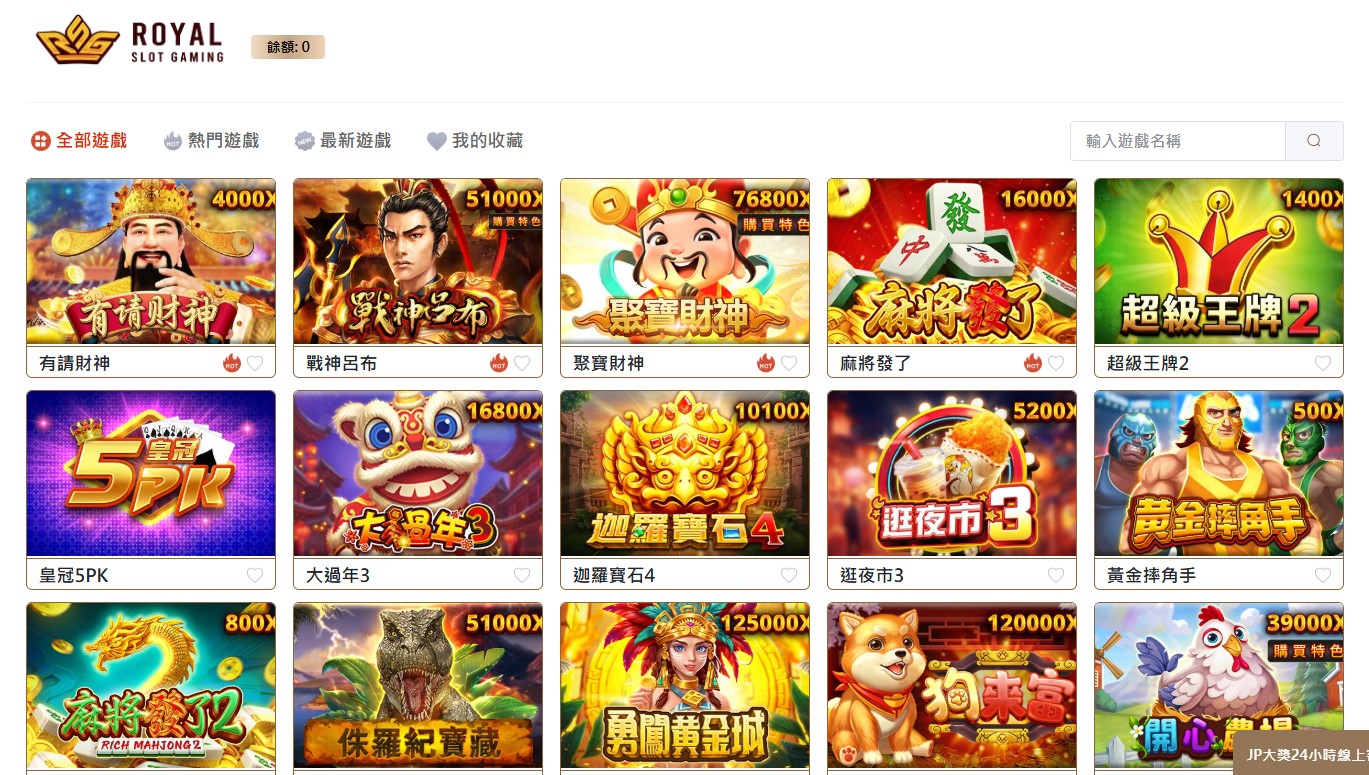Open the 聚寶財神 game
Viewport: 1369px width, 775px height.
(x=685, y=262)
